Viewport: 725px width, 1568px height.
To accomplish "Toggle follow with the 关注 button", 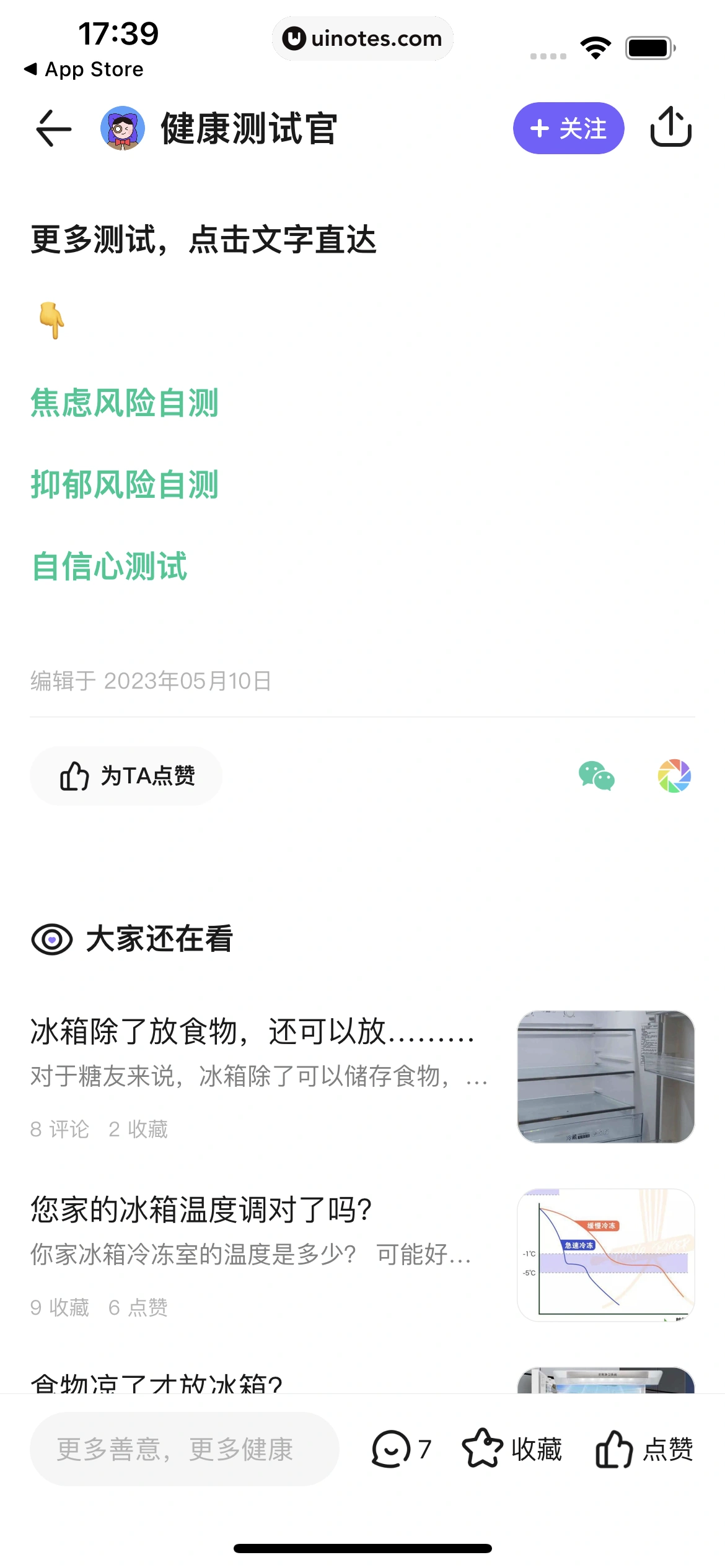I will [568, 128].
